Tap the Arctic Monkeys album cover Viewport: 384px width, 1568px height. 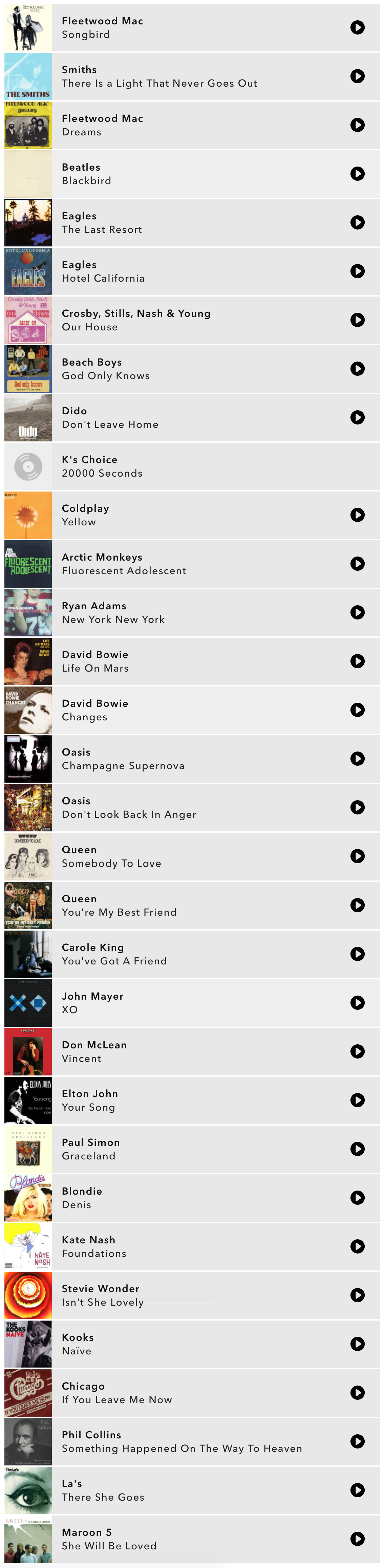[x=28, y=564]
